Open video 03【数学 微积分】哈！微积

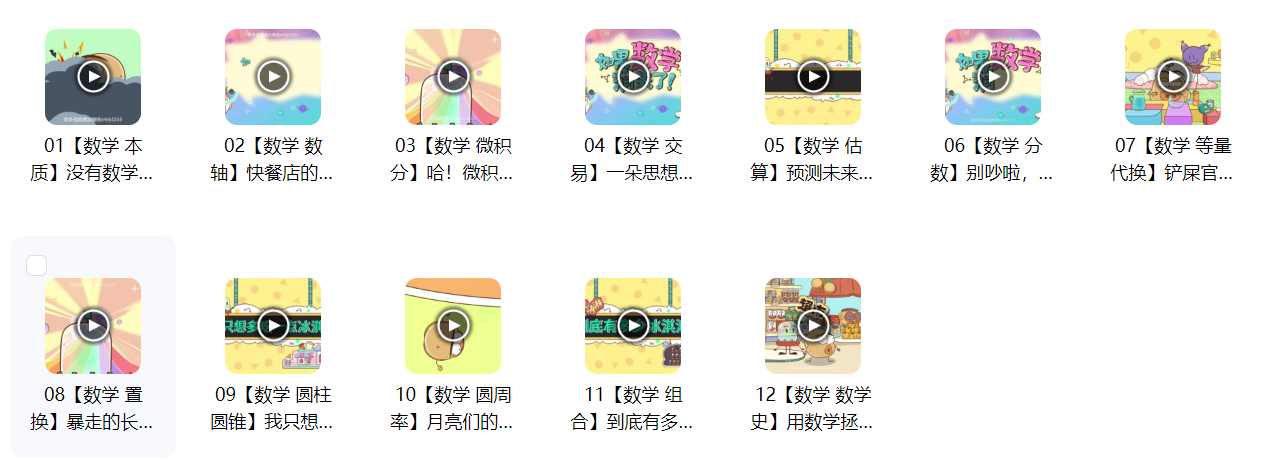[453, 77]
